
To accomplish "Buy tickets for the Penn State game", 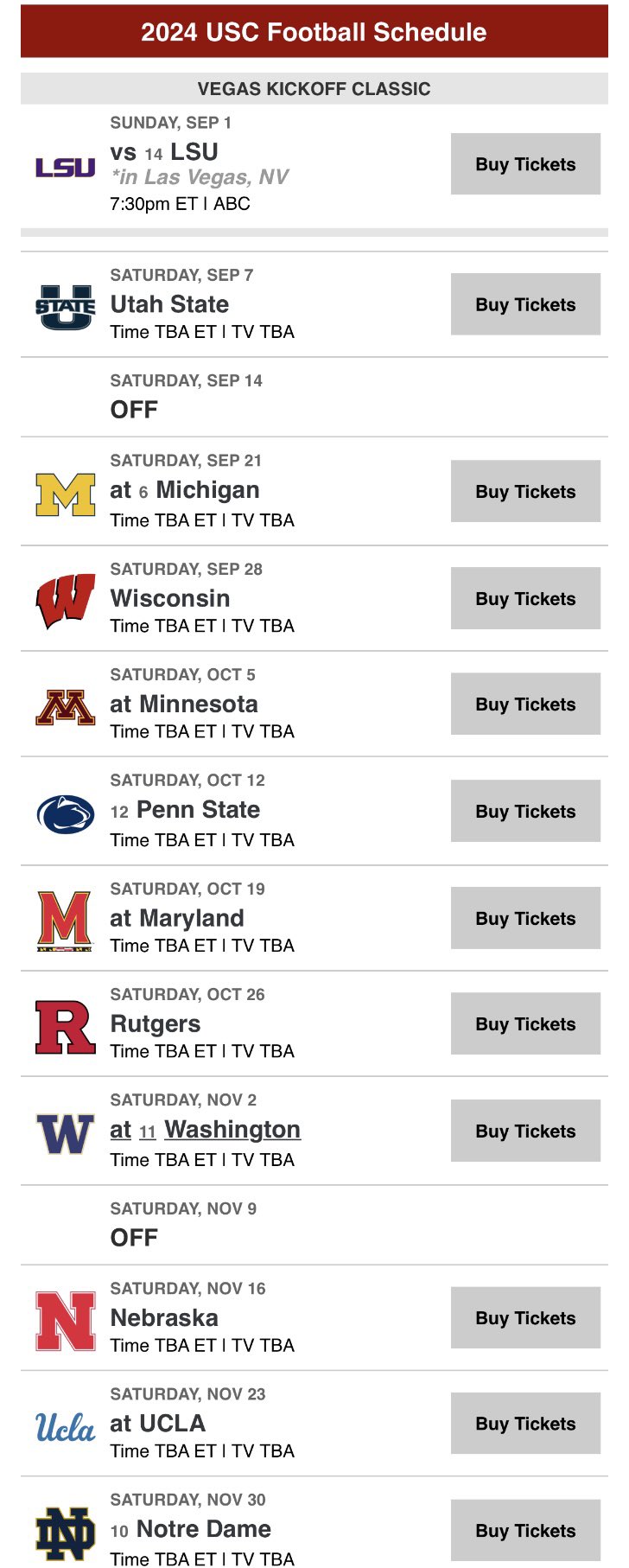I will coord(525,811).
